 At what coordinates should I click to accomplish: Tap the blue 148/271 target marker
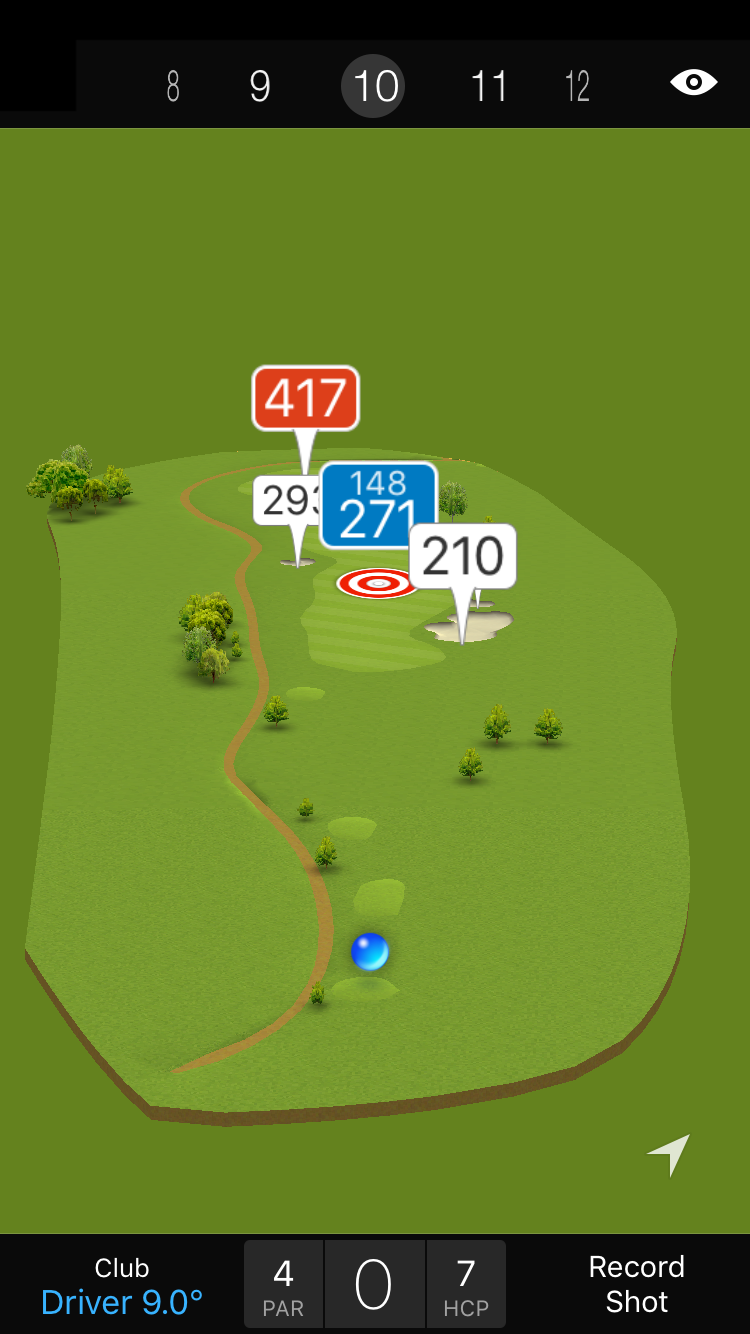point(378,505)
